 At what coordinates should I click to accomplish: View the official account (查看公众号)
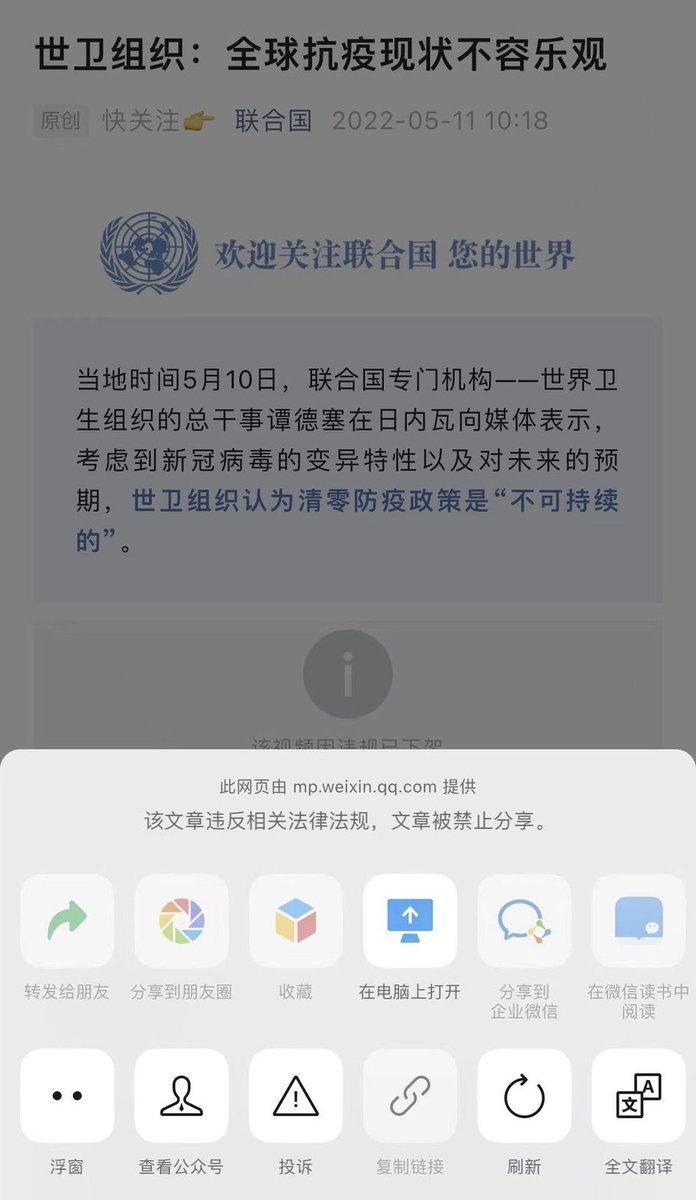click(181, 1096)
